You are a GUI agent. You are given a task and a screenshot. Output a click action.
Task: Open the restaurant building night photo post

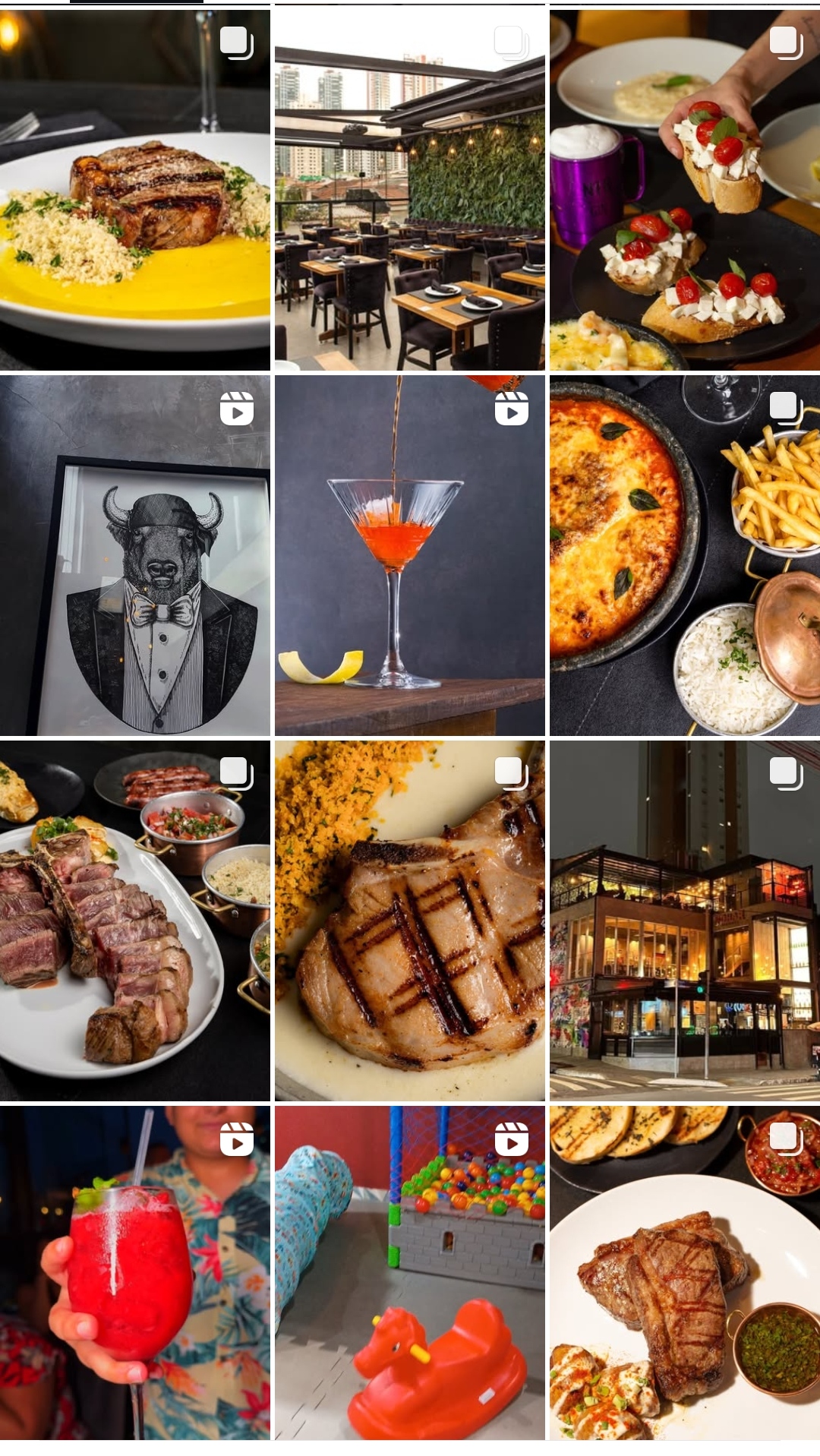pos(685,921)
